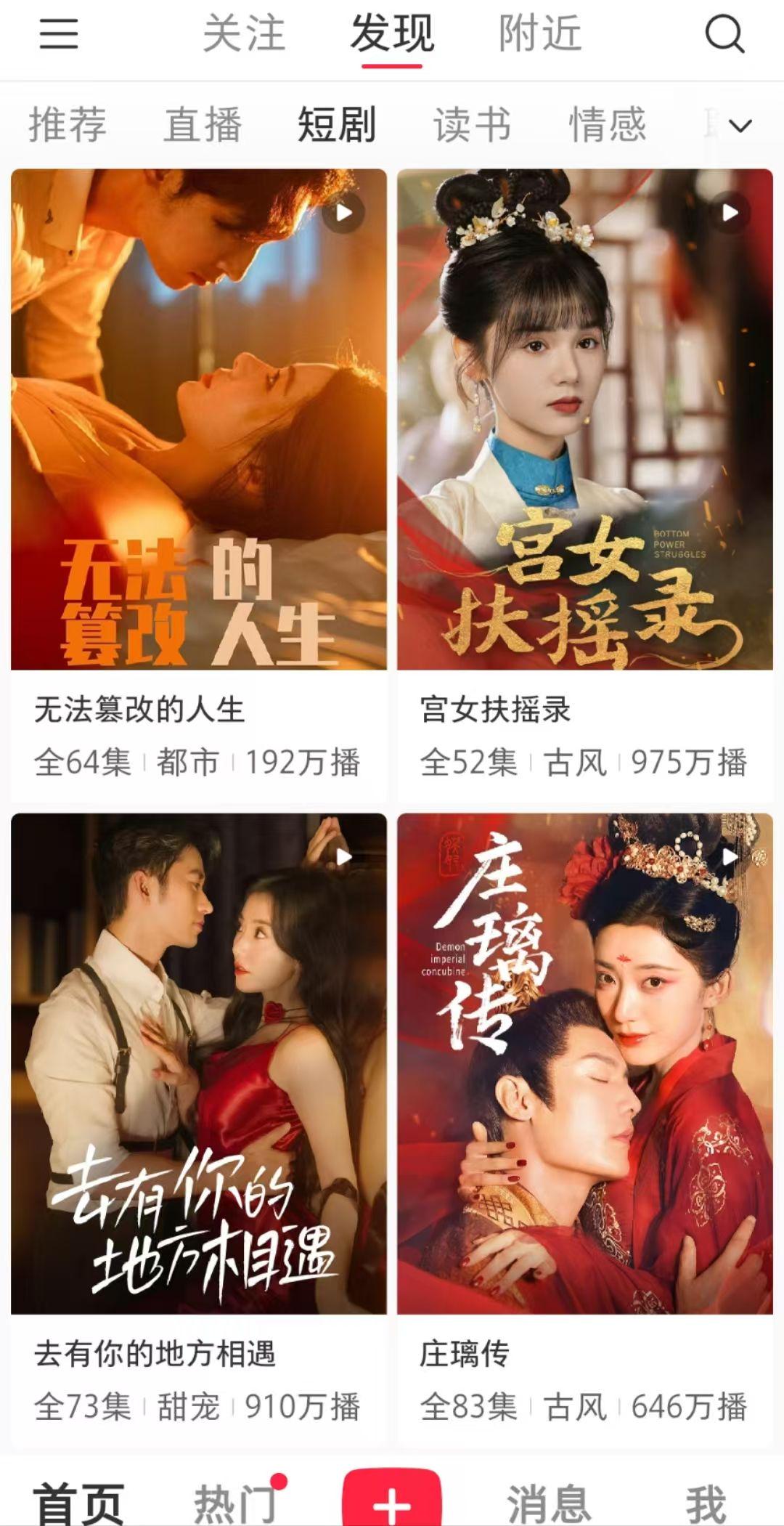Screen dimensions: 784x1526
Task: Open the drama 宫女扶摇录
Action: (x=585, y=484)
